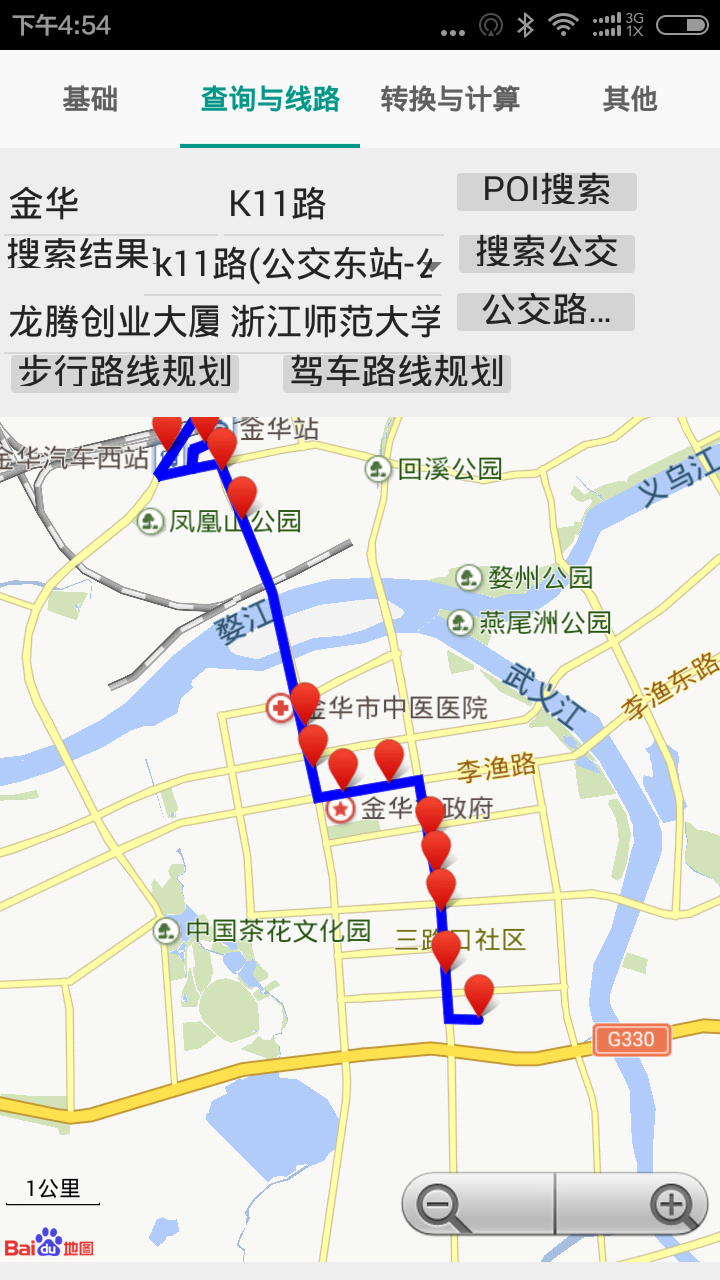Start 驾车路线规划 driving route planning
The width and height of the screenshot is (720, 1280).
pos(397,372)
